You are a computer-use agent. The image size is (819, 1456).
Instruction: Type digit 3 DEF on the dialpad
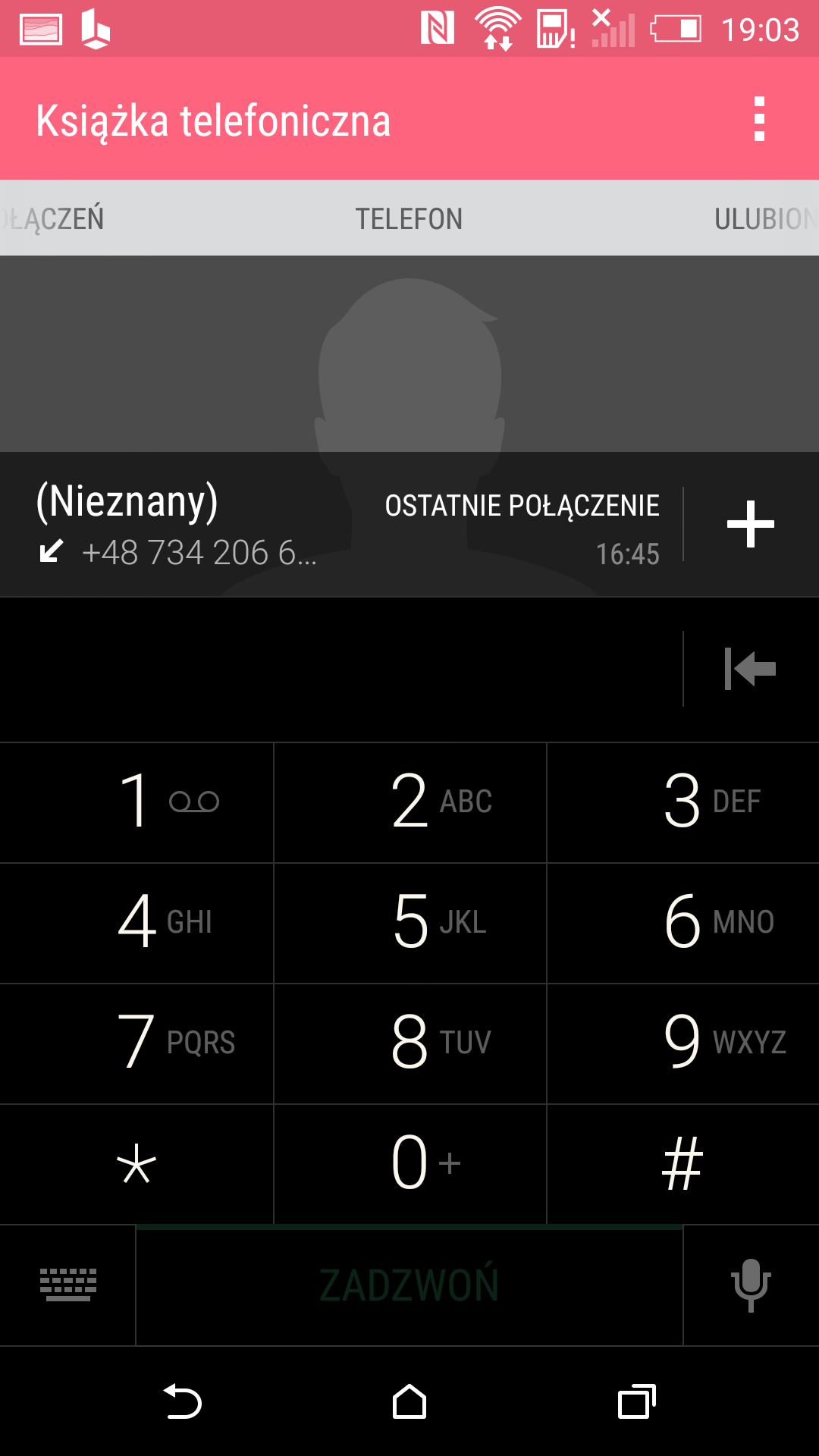[x=683, y=802]
